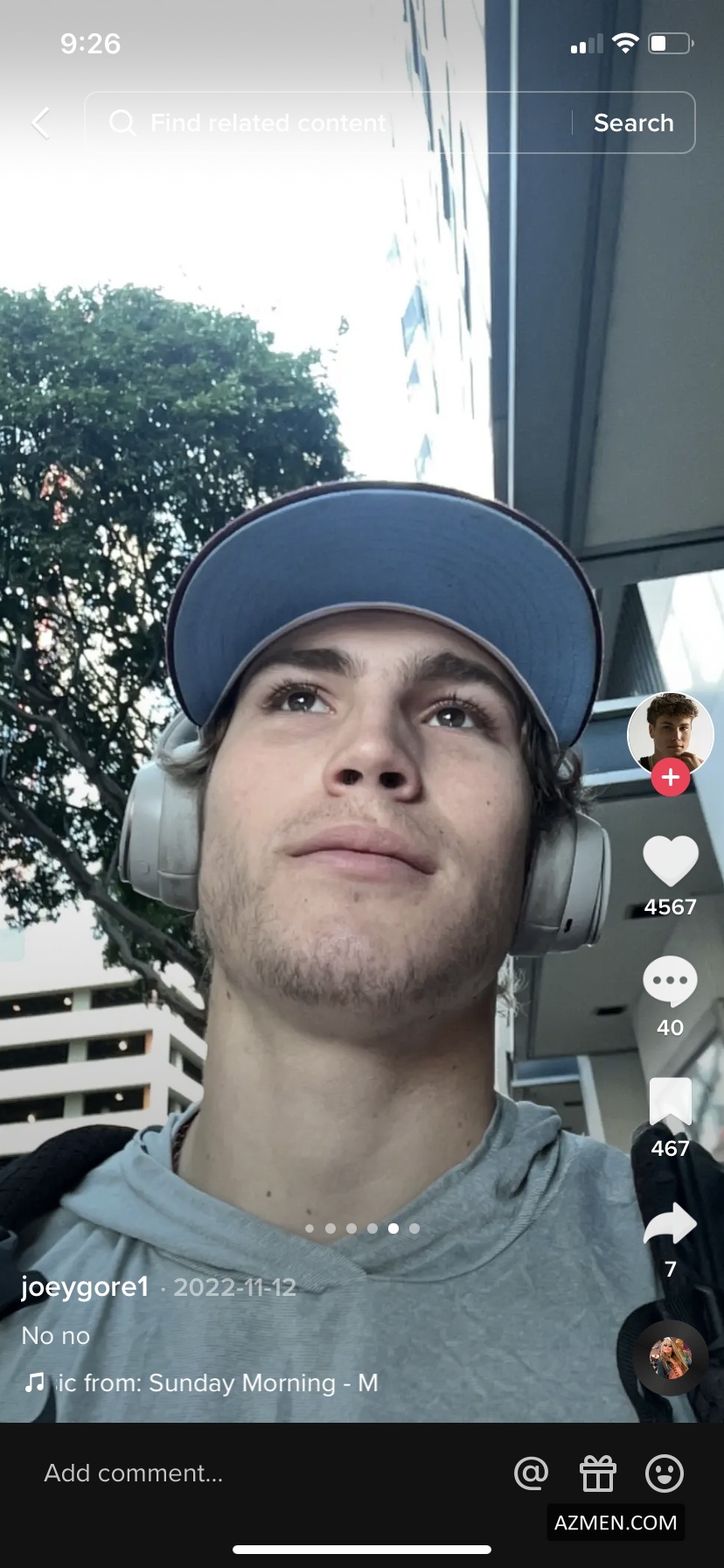Open the comments bubble
This screenshot has height=1568, width=724.
670,982
